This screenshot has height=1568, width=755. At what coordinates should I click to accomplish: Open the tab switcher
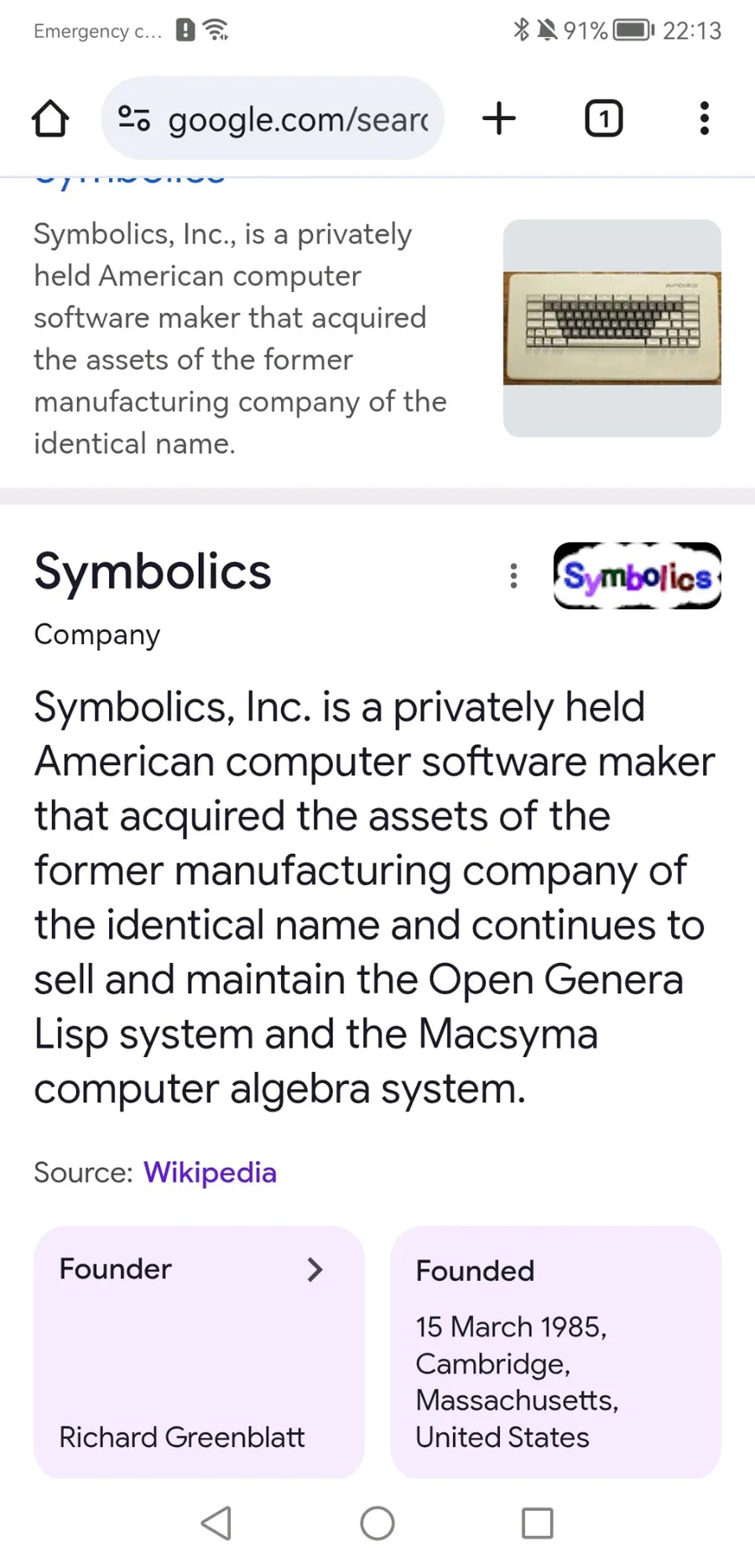603,118
